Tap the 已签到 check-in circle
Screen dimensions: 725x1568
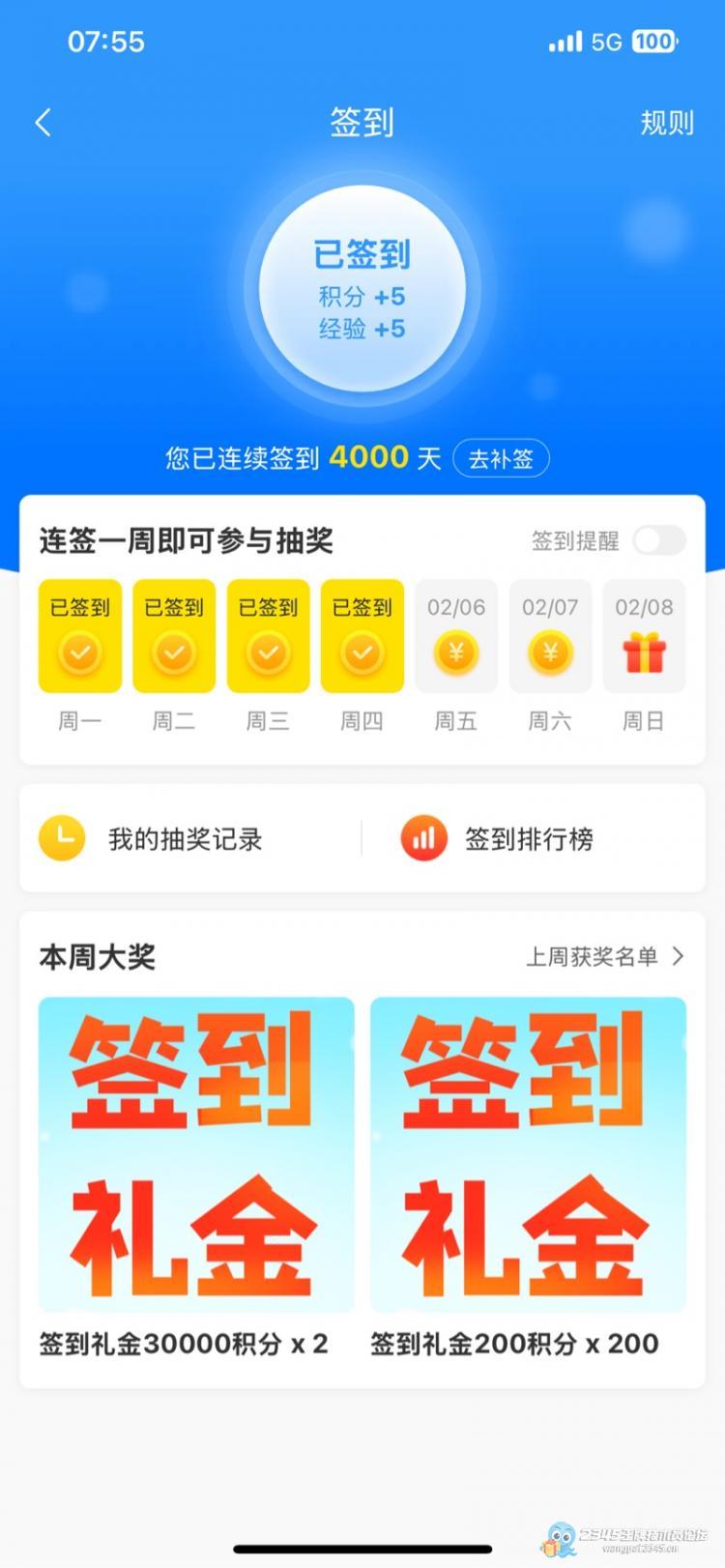pyautogui.click(x=362, y=288)
